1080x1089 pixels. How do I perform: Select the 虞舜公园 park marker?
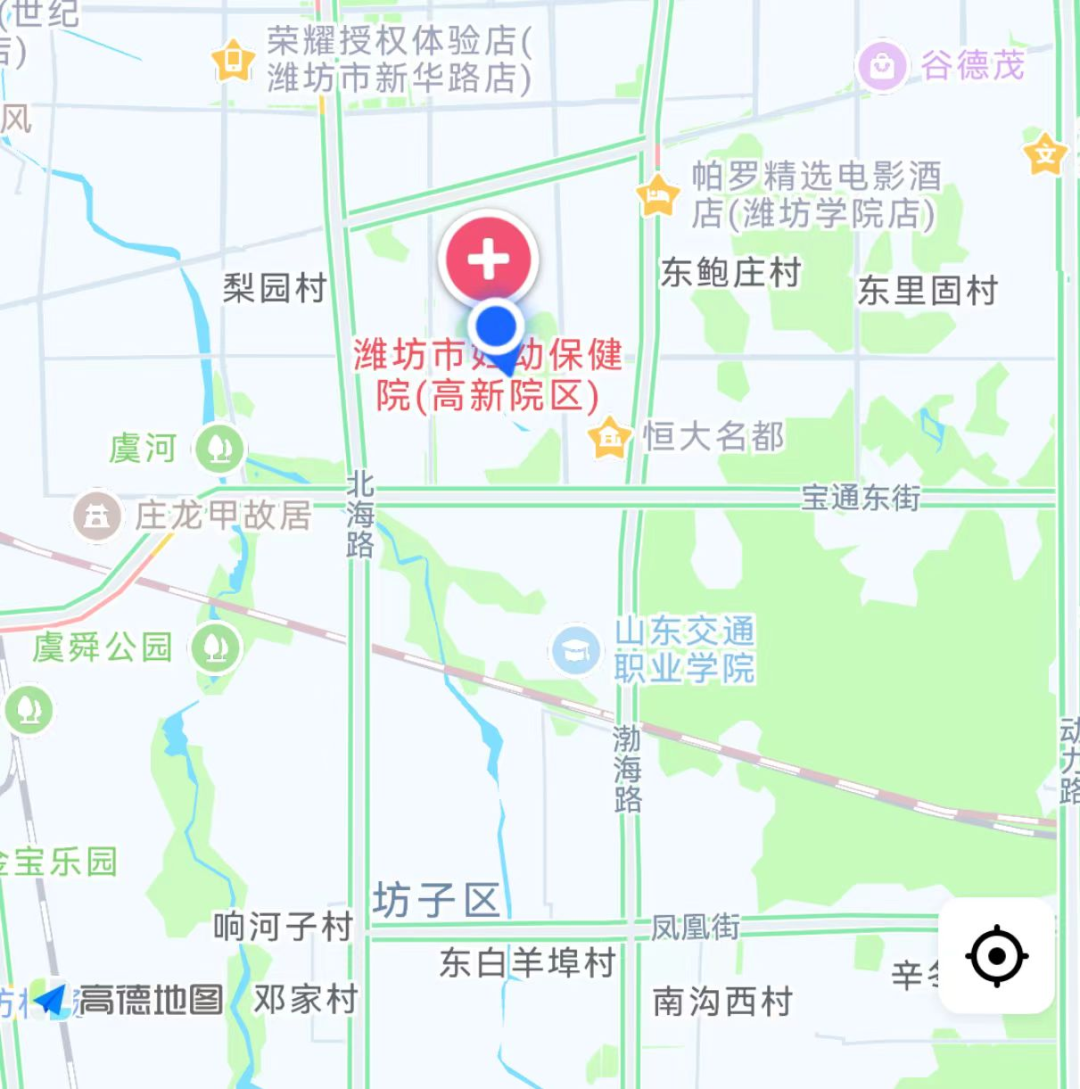[x=216, y=649]
